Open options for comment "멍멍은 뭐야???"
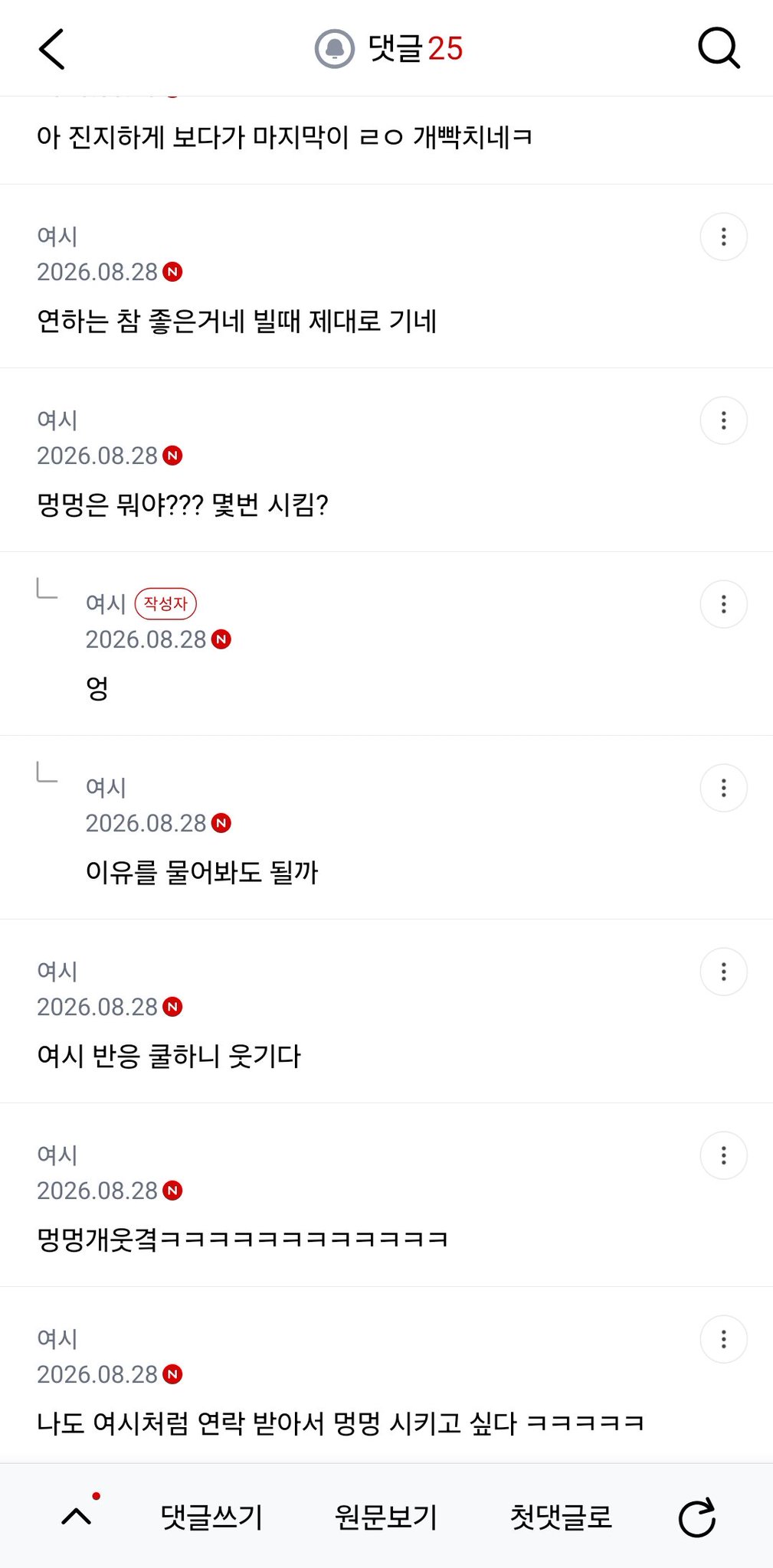773x1568 pixels. point(723,420)
